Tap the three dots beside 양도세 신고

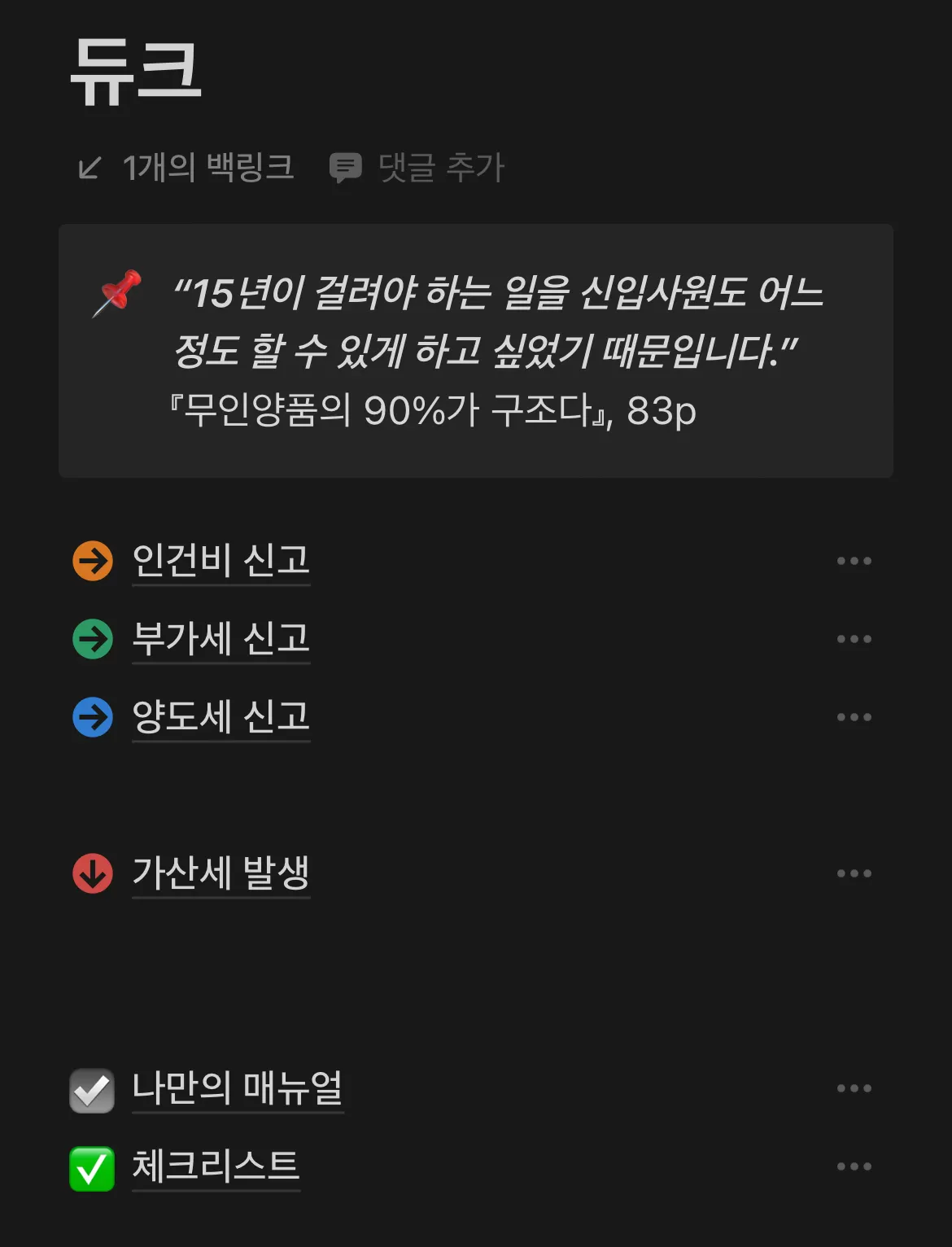click(854, 717)
